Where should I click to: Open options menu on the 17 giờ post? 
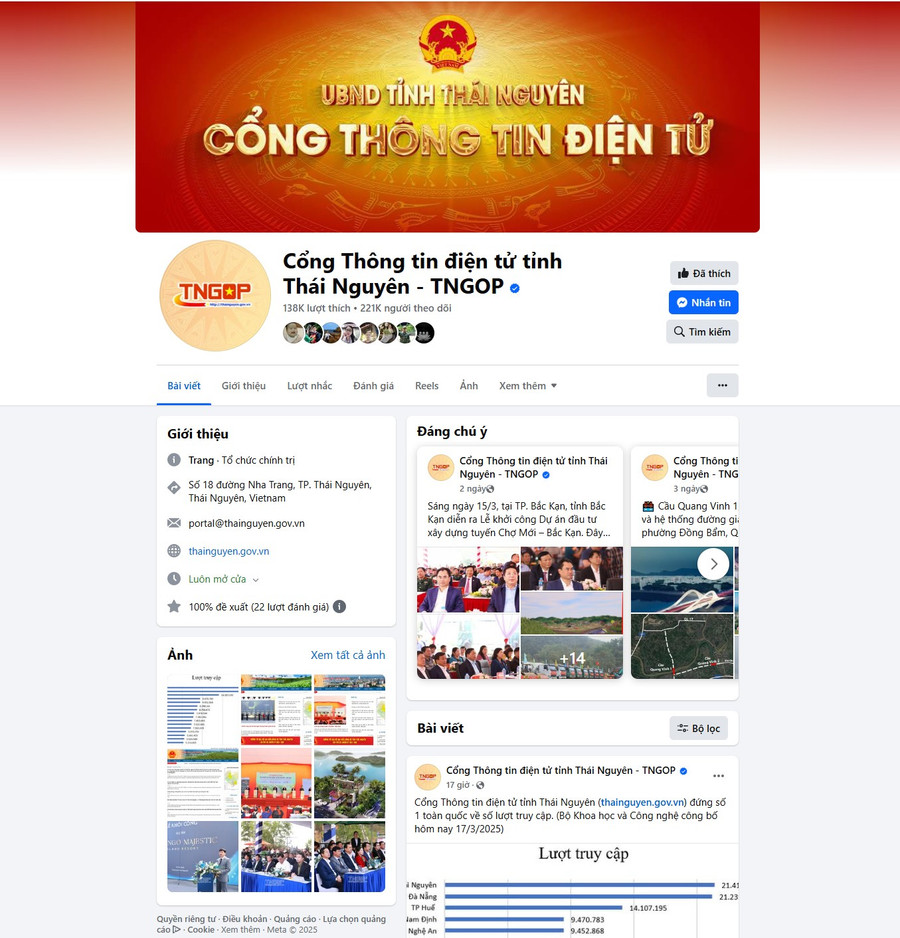(x=718, y=776)
